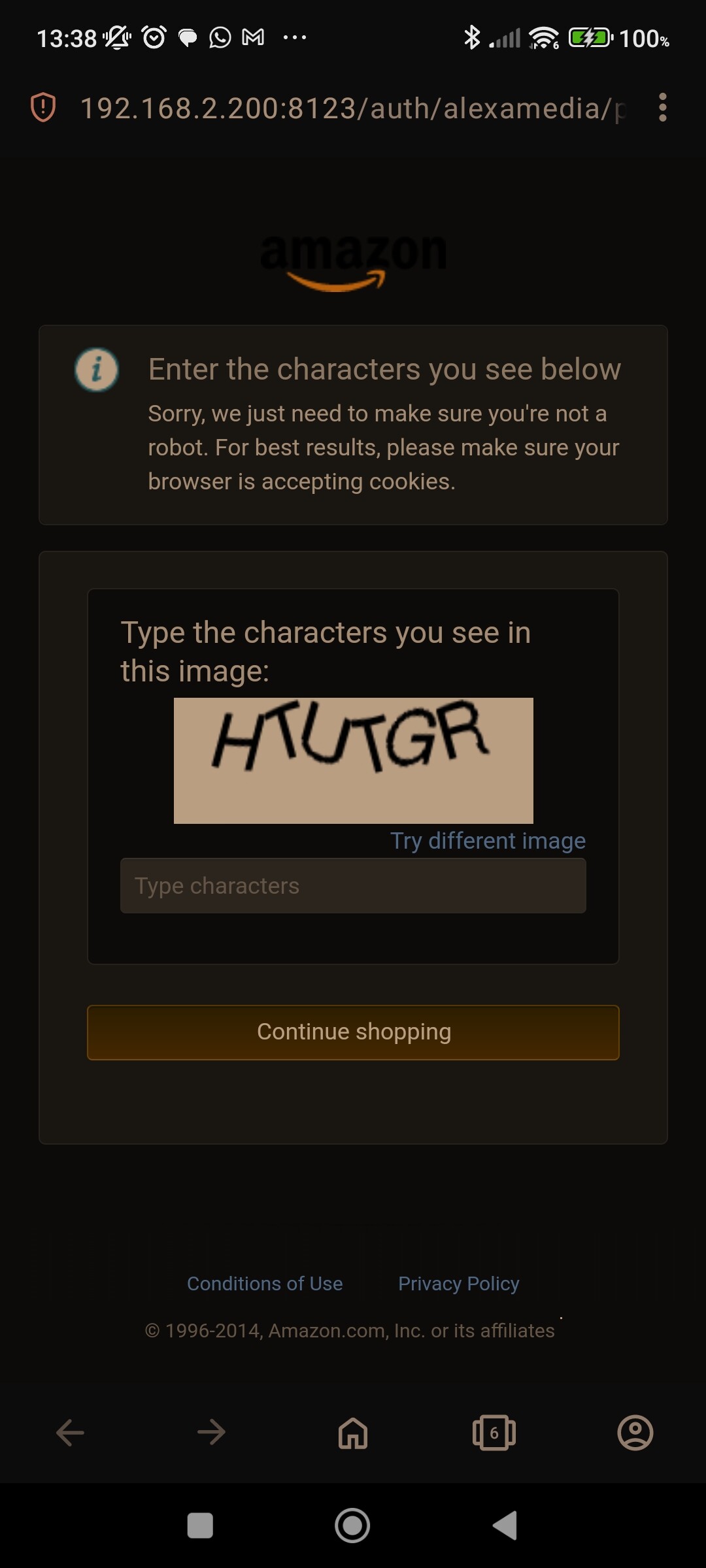
Task: Open the browser overflow menu
Action: pos(663,108)
